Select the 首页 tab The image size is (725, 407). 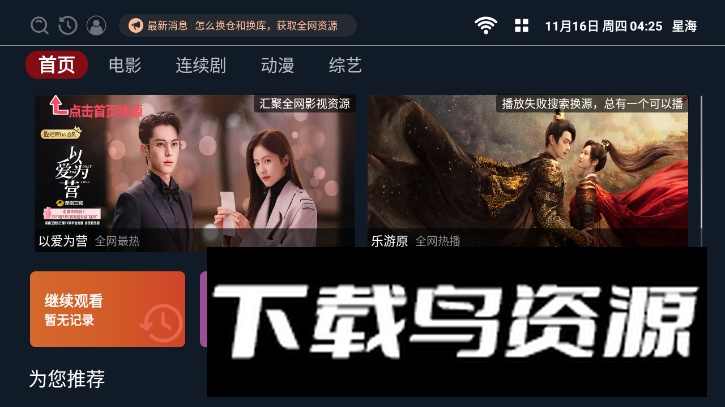point(57,66)
